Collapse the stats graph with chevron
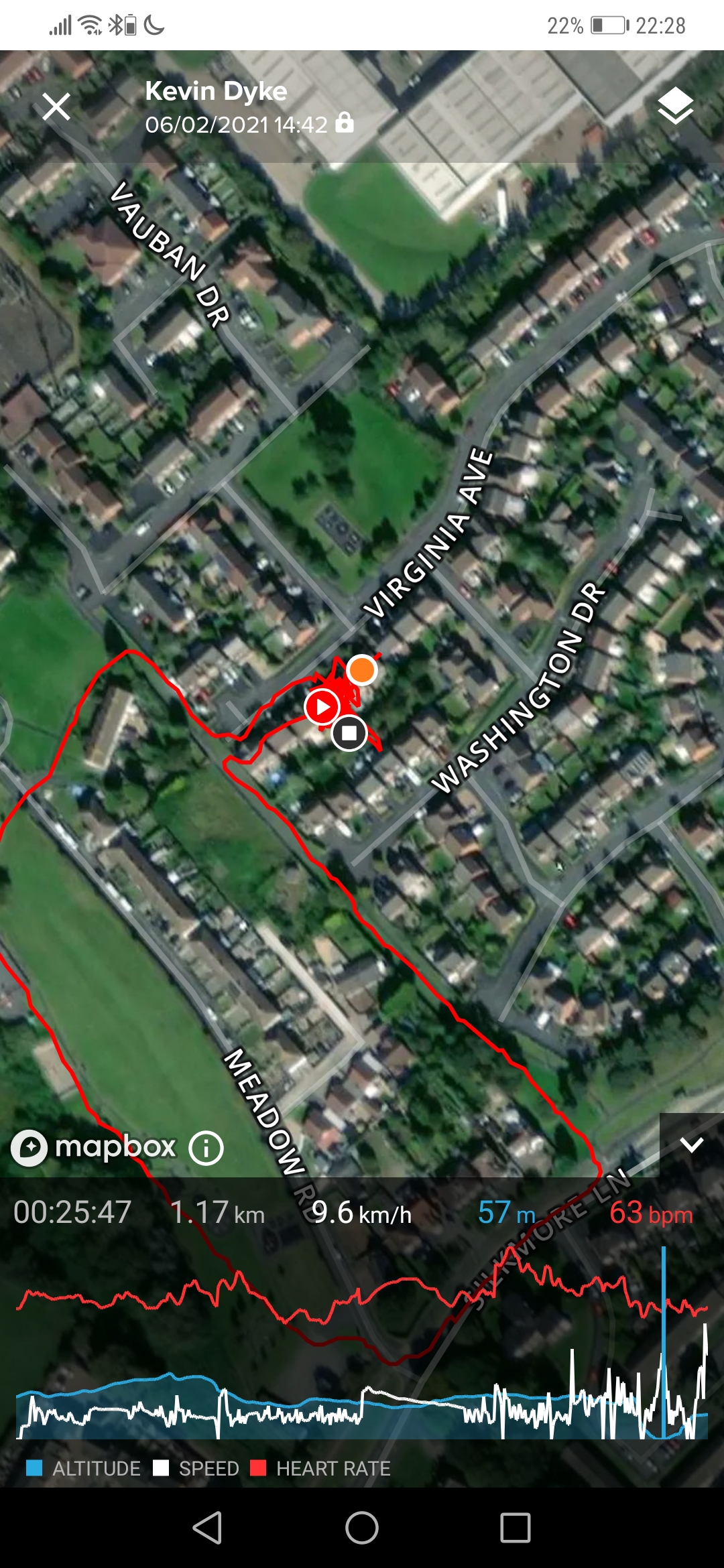Viewport: 724px width, 1568px height. pos(691,1145)
